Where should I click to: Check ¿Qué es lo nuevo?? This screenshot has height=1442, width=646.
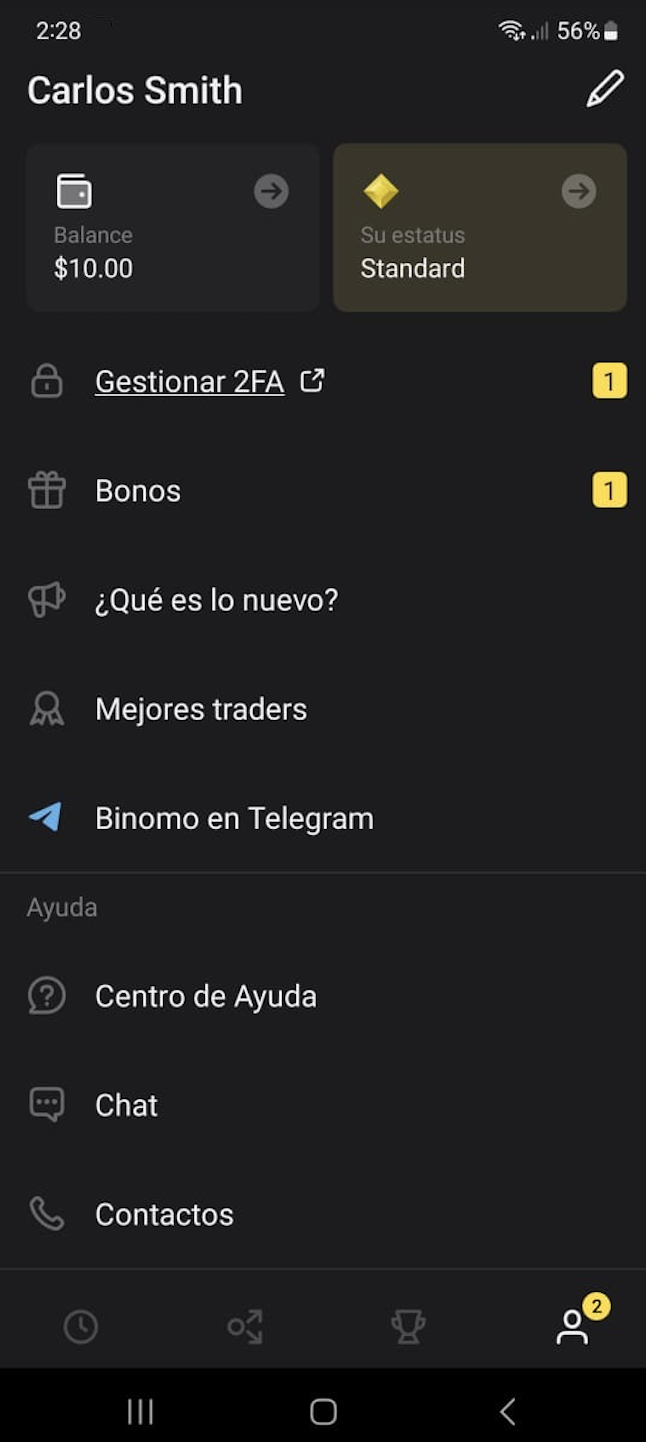pos(216,600)
